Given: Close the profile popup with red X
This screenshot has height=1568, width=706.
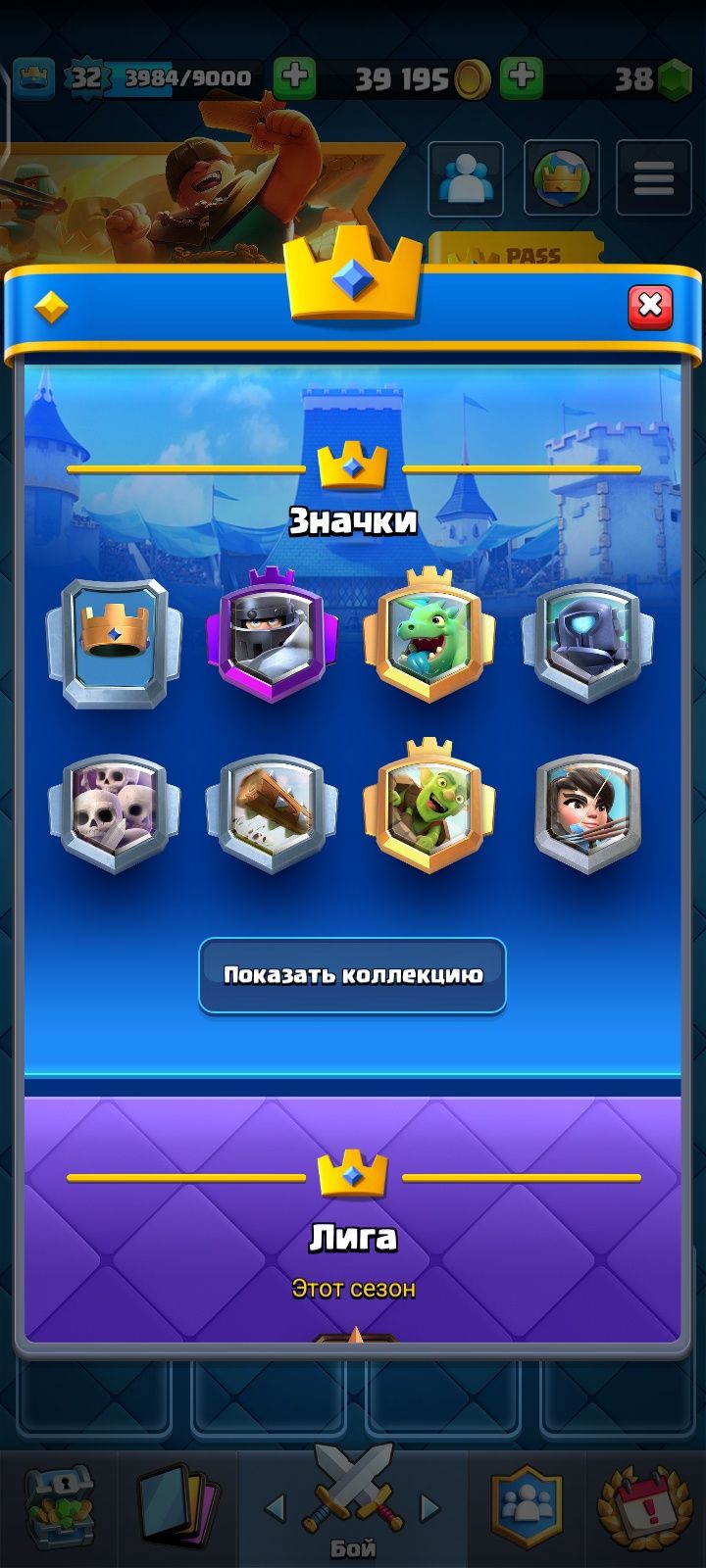Looking at the screenshot, I should 650,307.
